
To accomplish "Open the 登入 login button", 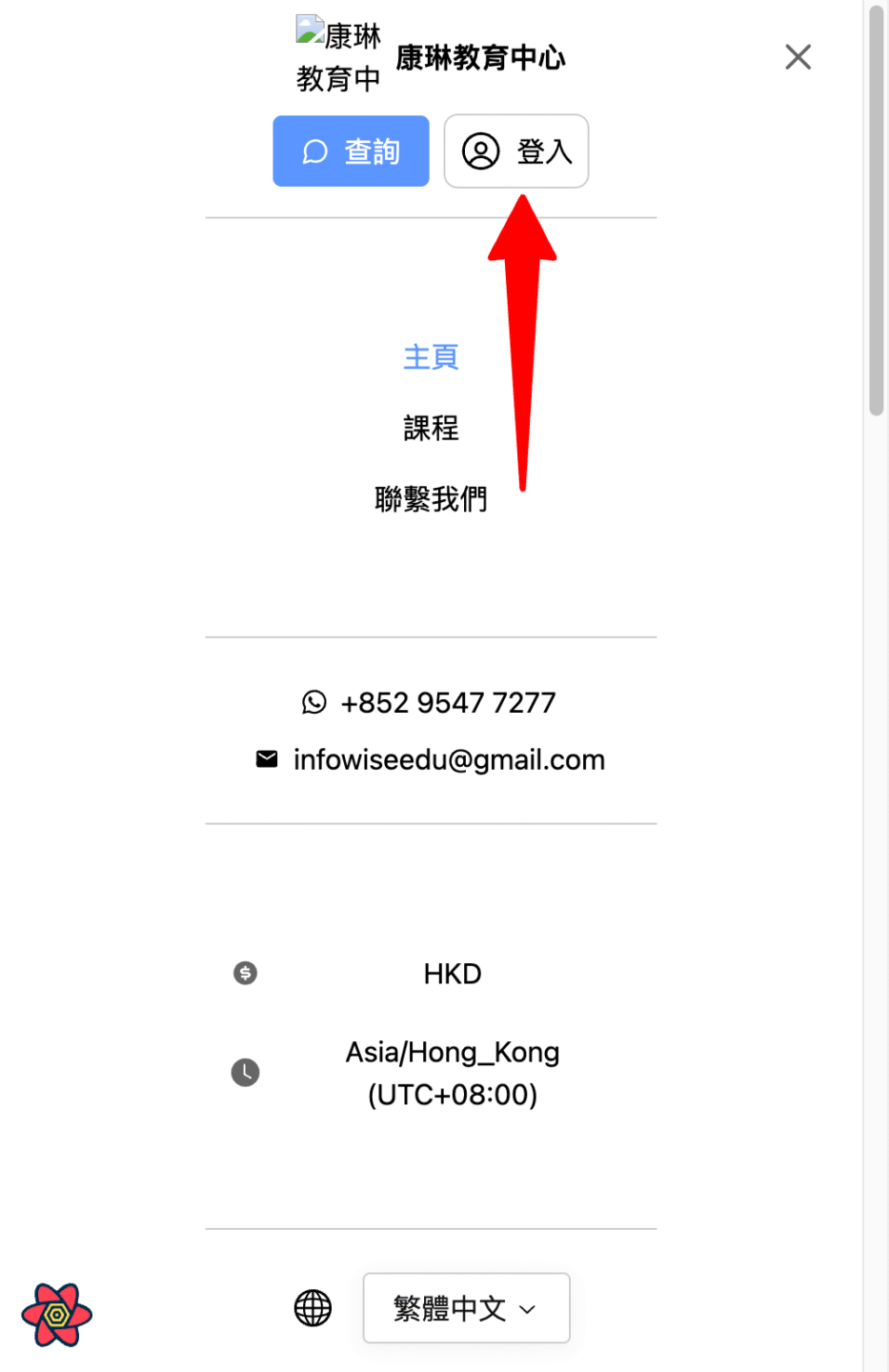I will click(515, 151).
